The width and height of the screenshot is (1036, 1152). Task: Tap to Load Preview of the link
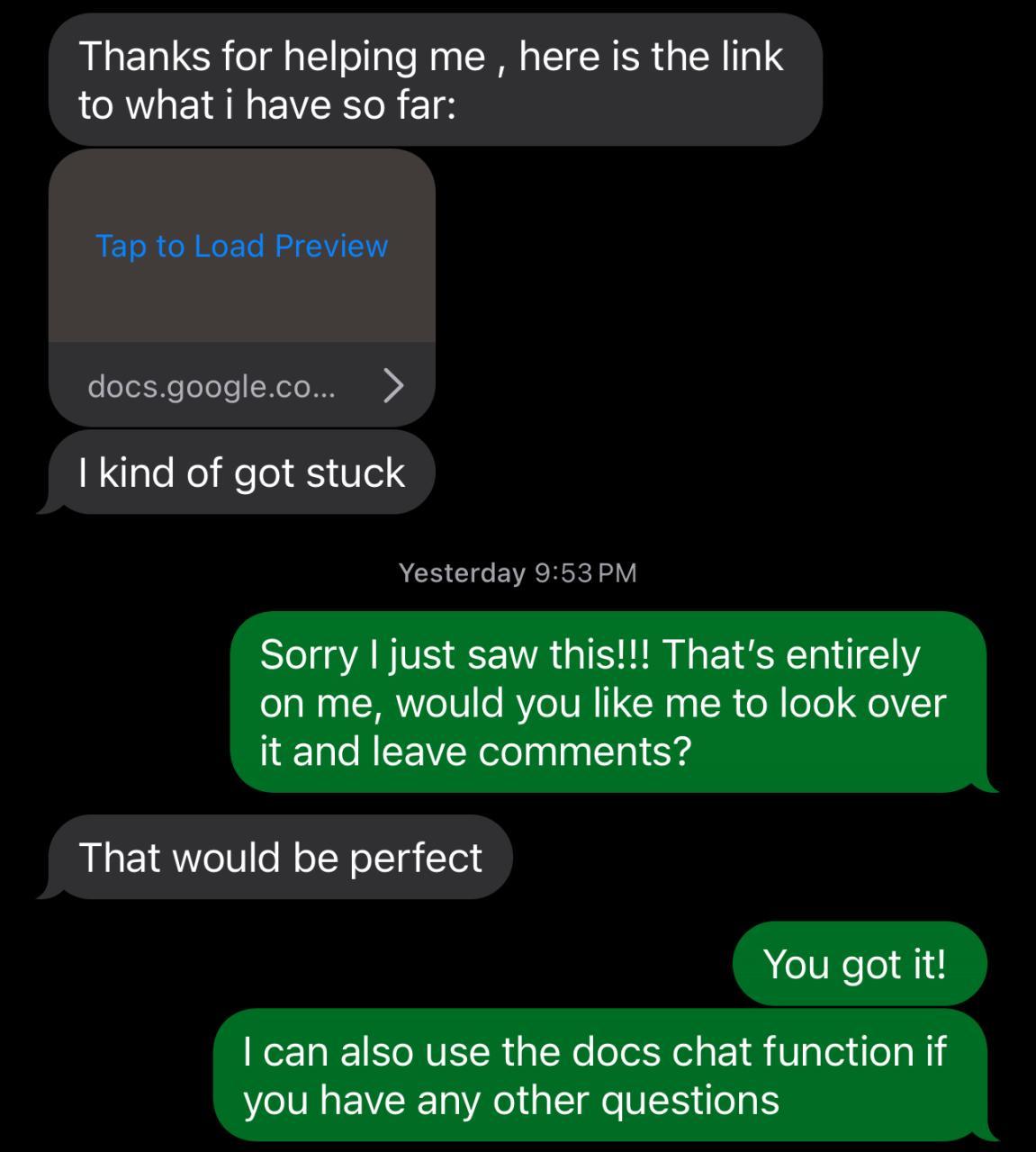point(241,246)
